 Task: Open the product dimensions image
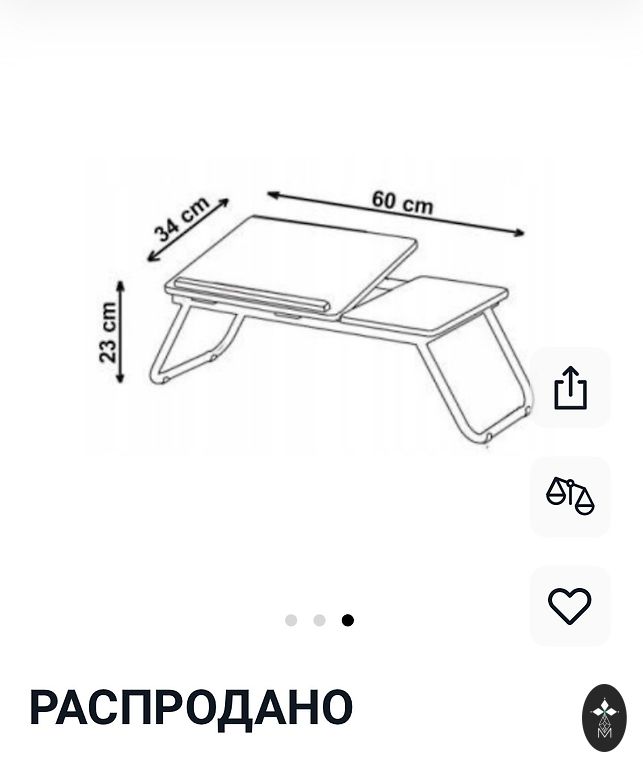[x=320, y=310]
